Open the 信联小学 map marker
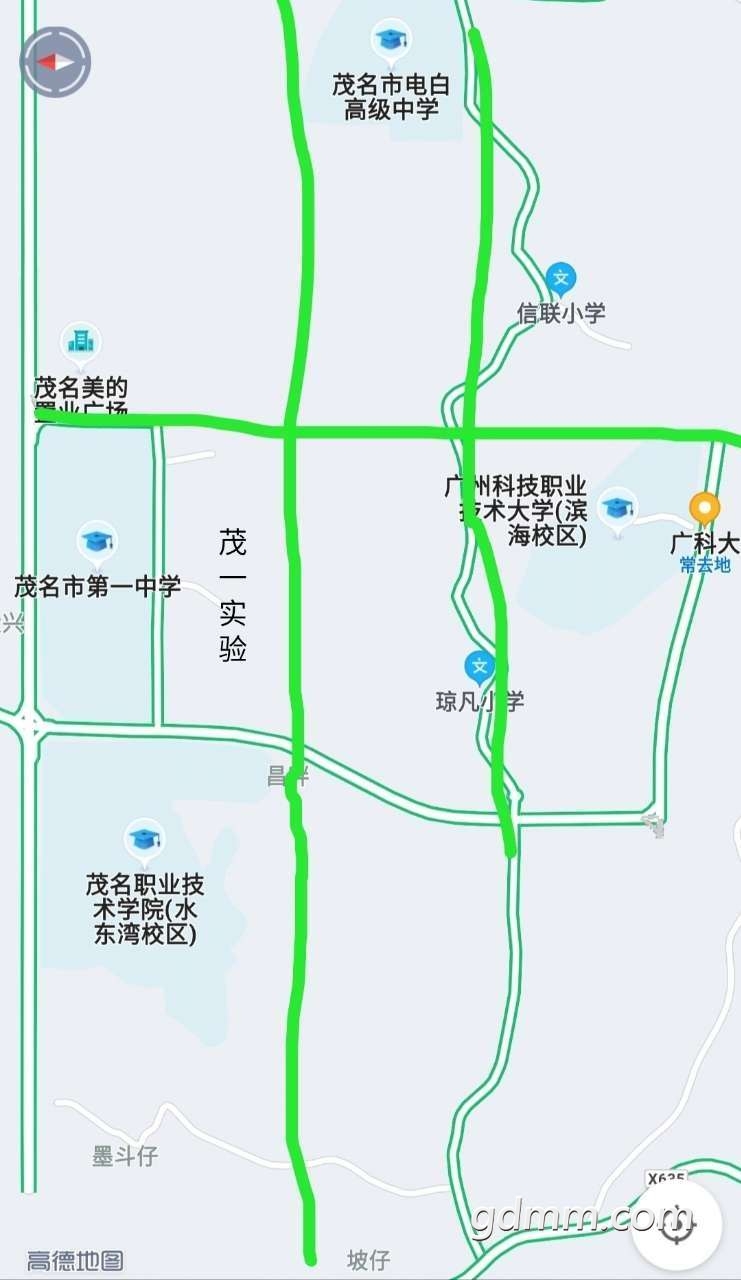 click(x=561, y=278)
